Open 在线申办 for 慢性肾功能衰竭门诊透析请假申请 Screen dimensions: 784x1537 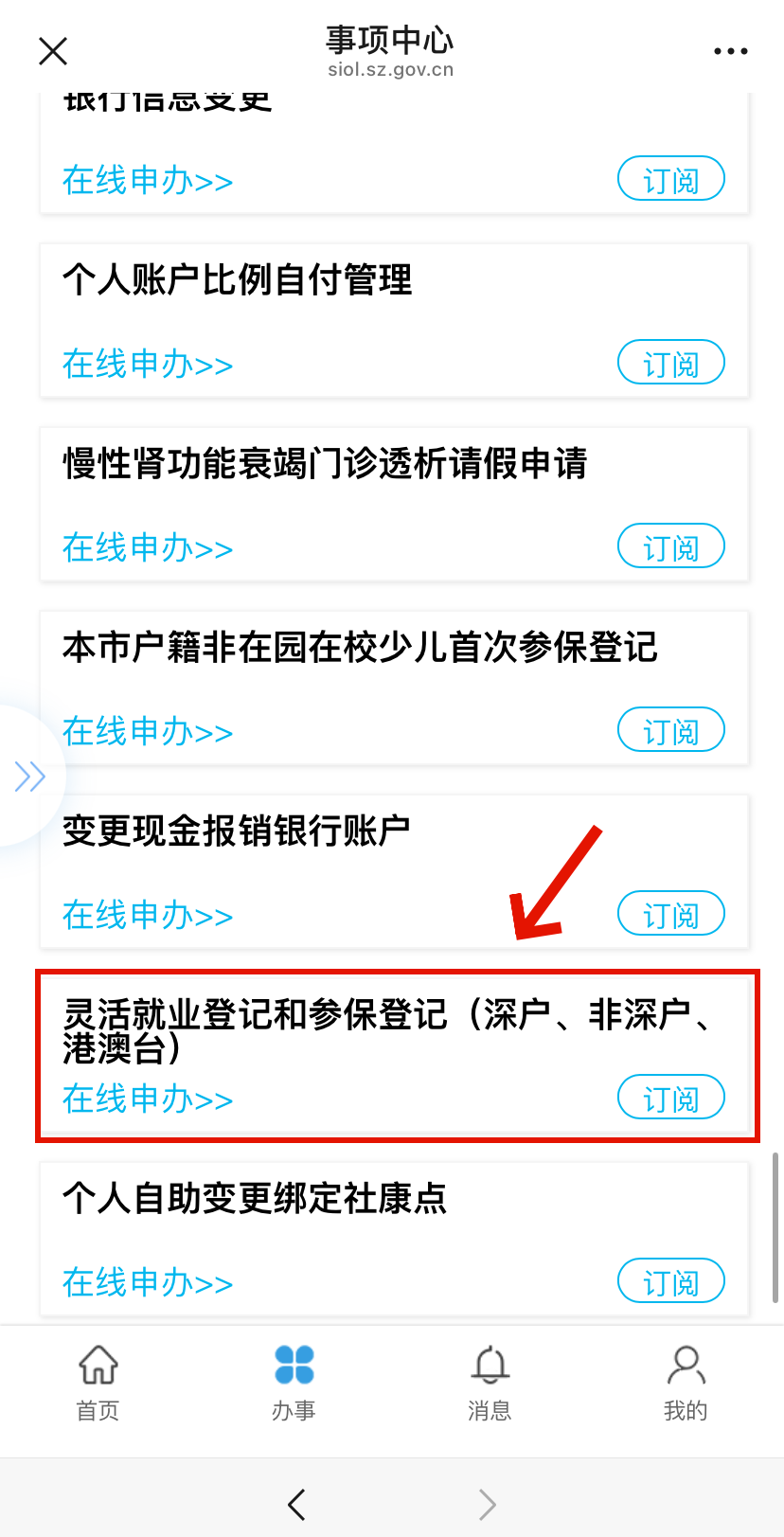pyautogui.click(x=148, y=547)
